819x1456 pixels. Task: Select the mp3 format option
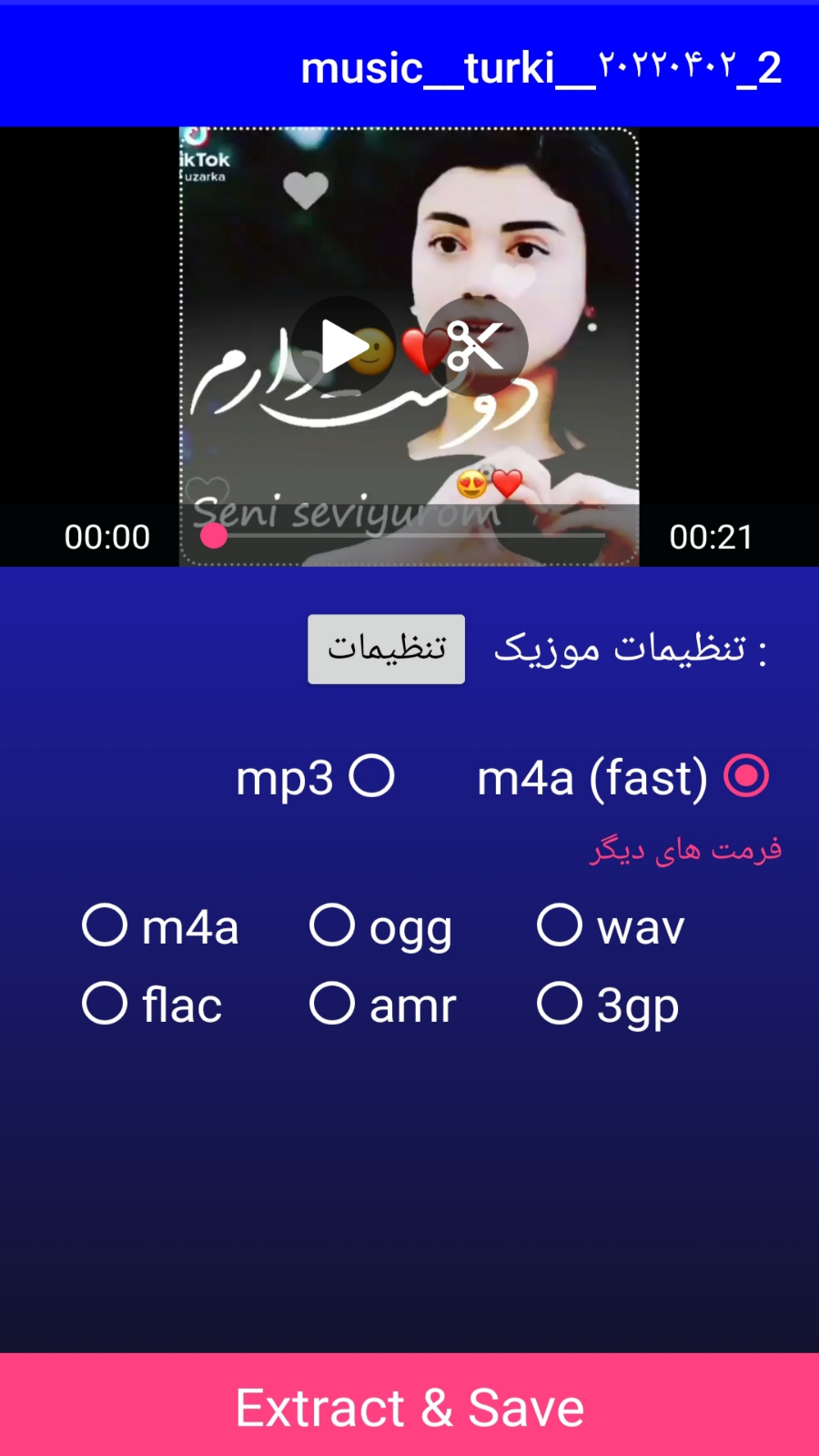[x=315, y=777]
